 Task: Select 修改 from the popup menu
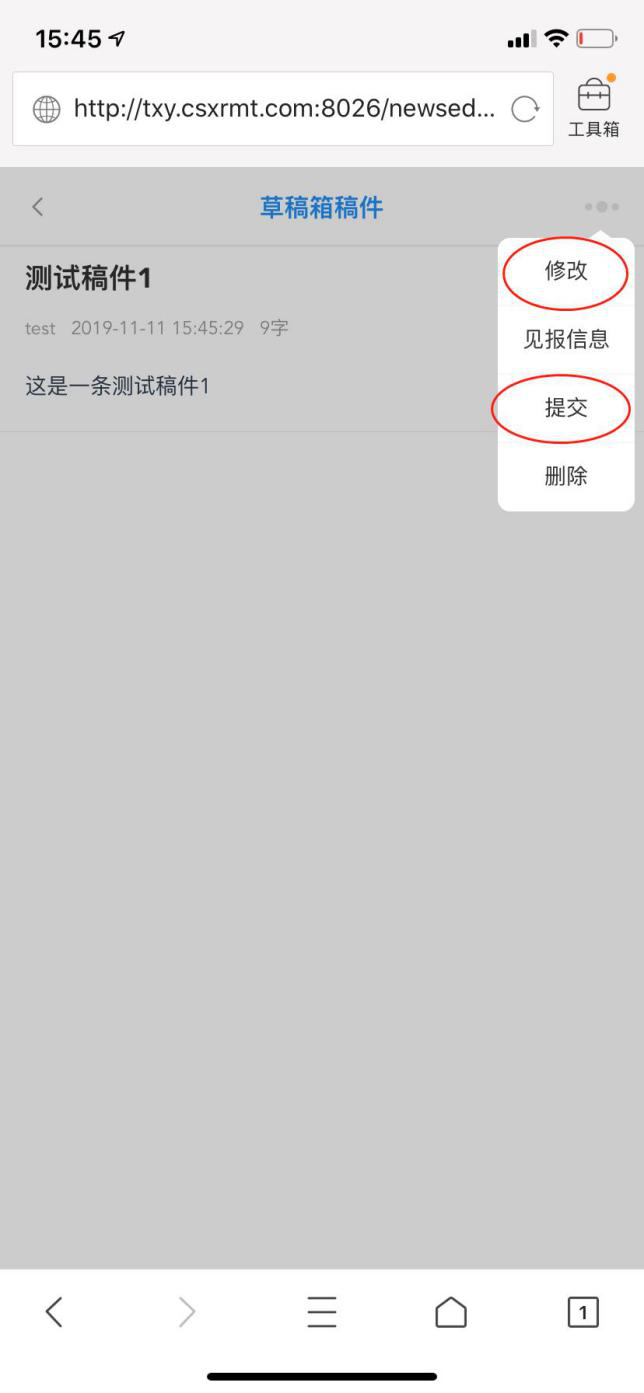tap(566, 271)
